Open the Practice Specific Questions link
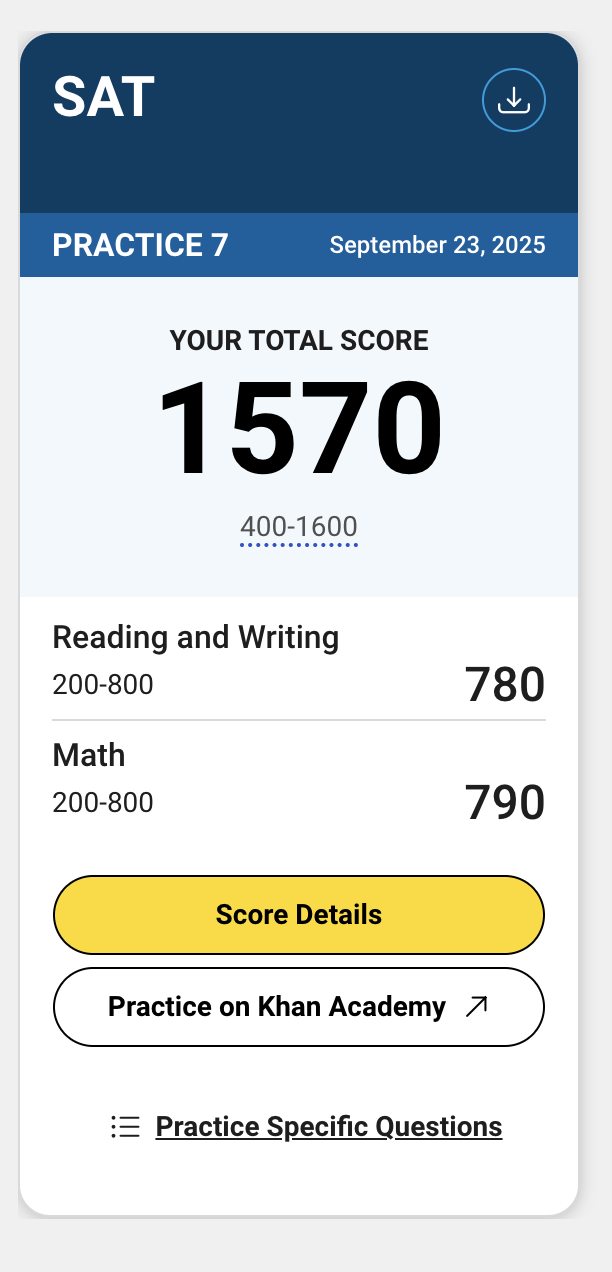This screenshot has height=1272, width=612. pyautogui.click(x=328, y=1127)
